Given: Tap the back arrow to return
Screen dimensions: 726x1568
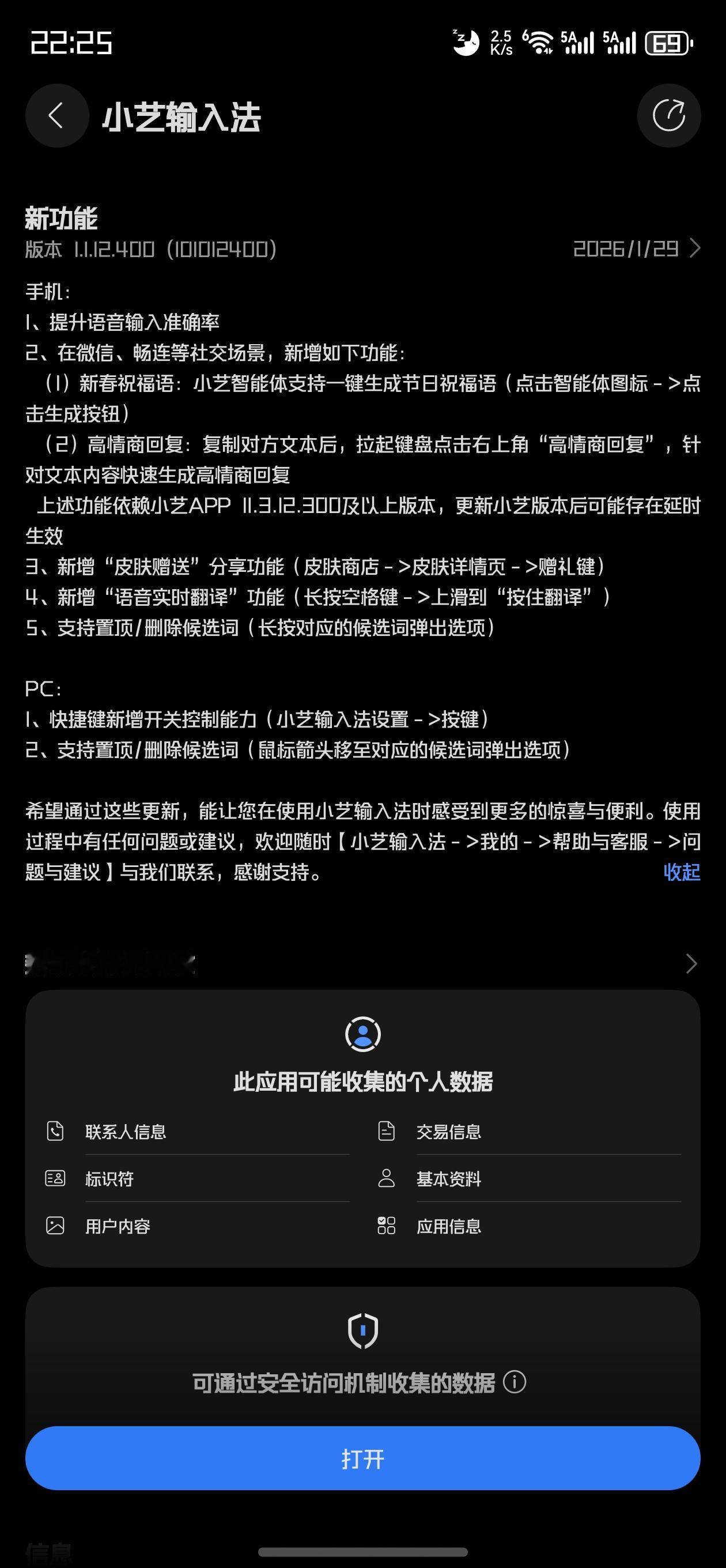Looking at the screenshot, I should click(x=56, y=116).
